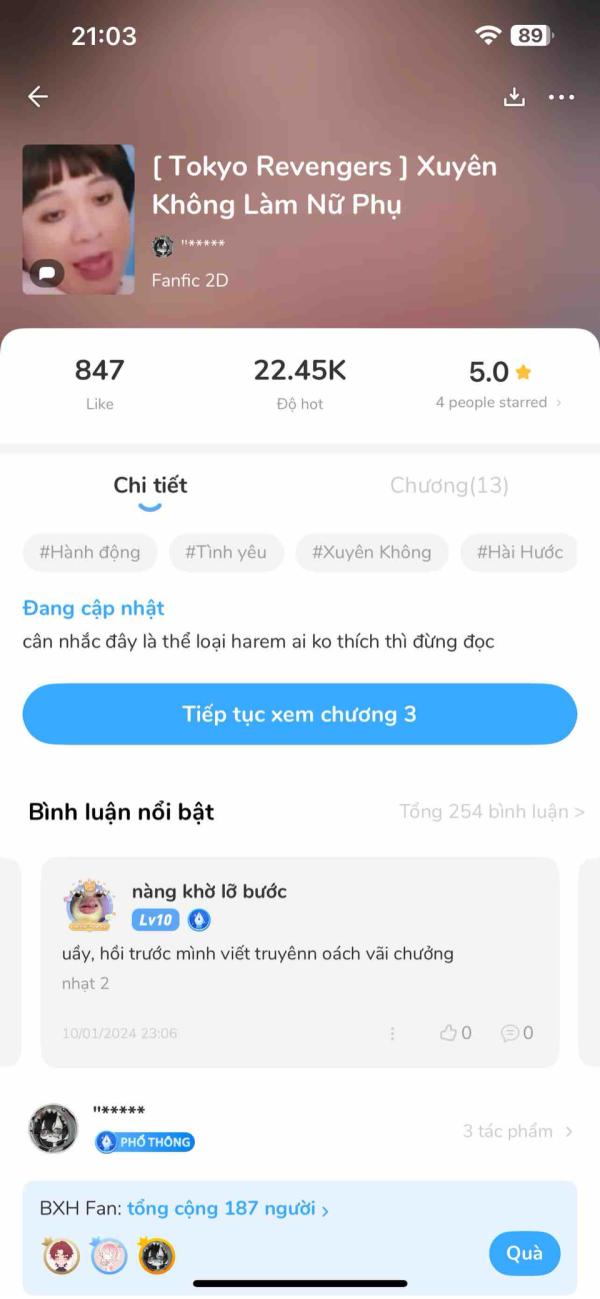View all 254 comments
The image size is (600, 1299).
click(x=491, y=812)
